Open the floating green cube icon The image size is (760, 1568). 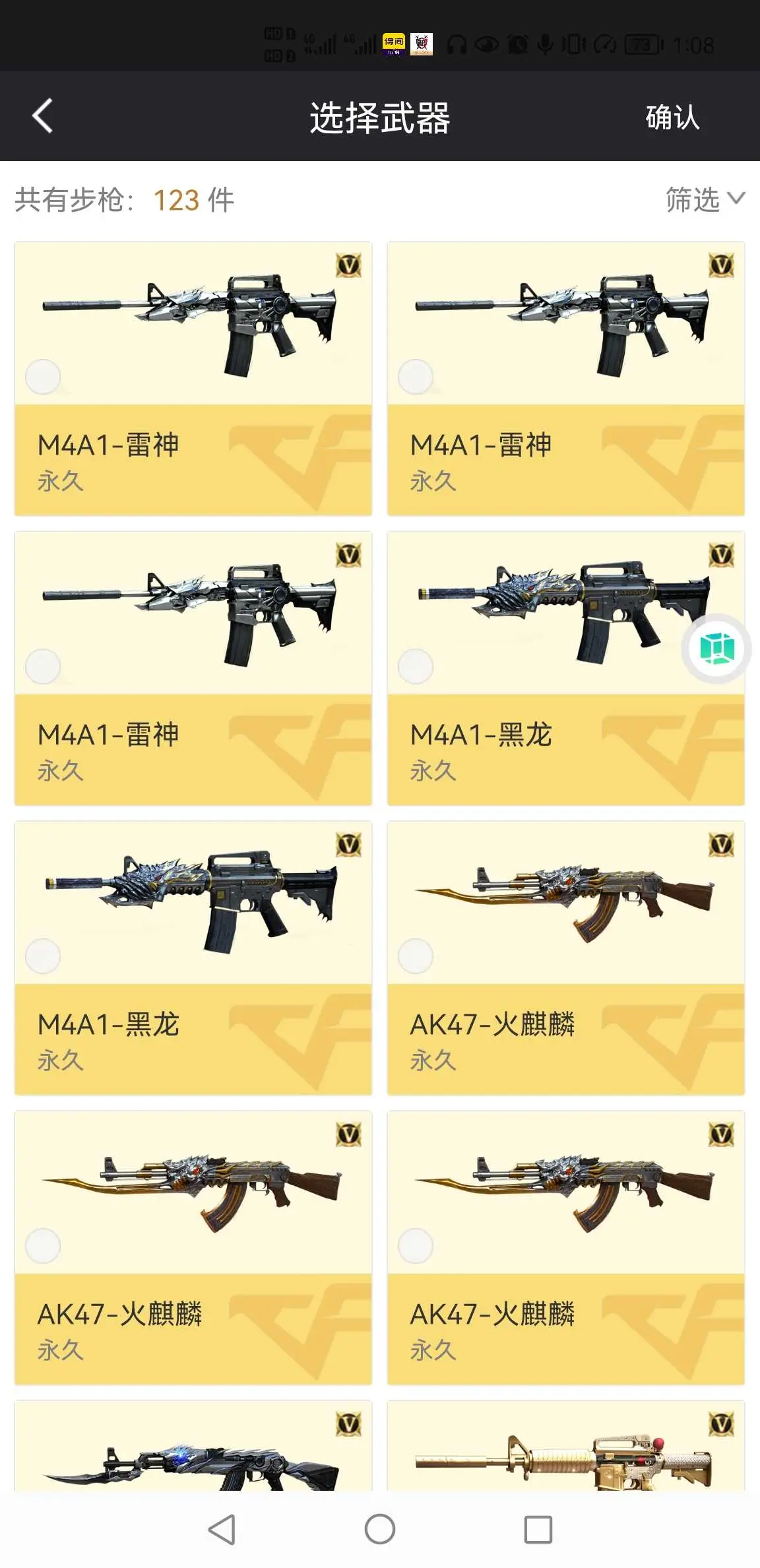pos(717,649)
